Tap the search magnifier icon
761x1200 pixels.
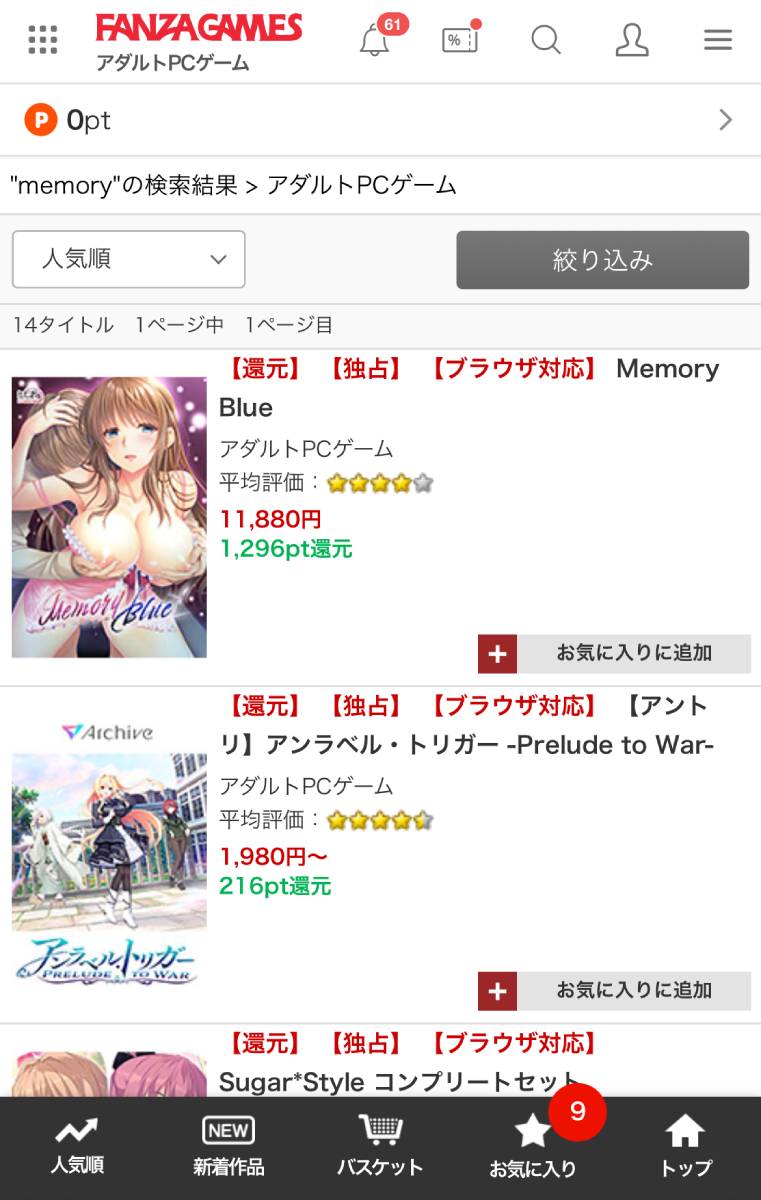tap(546, 40)
